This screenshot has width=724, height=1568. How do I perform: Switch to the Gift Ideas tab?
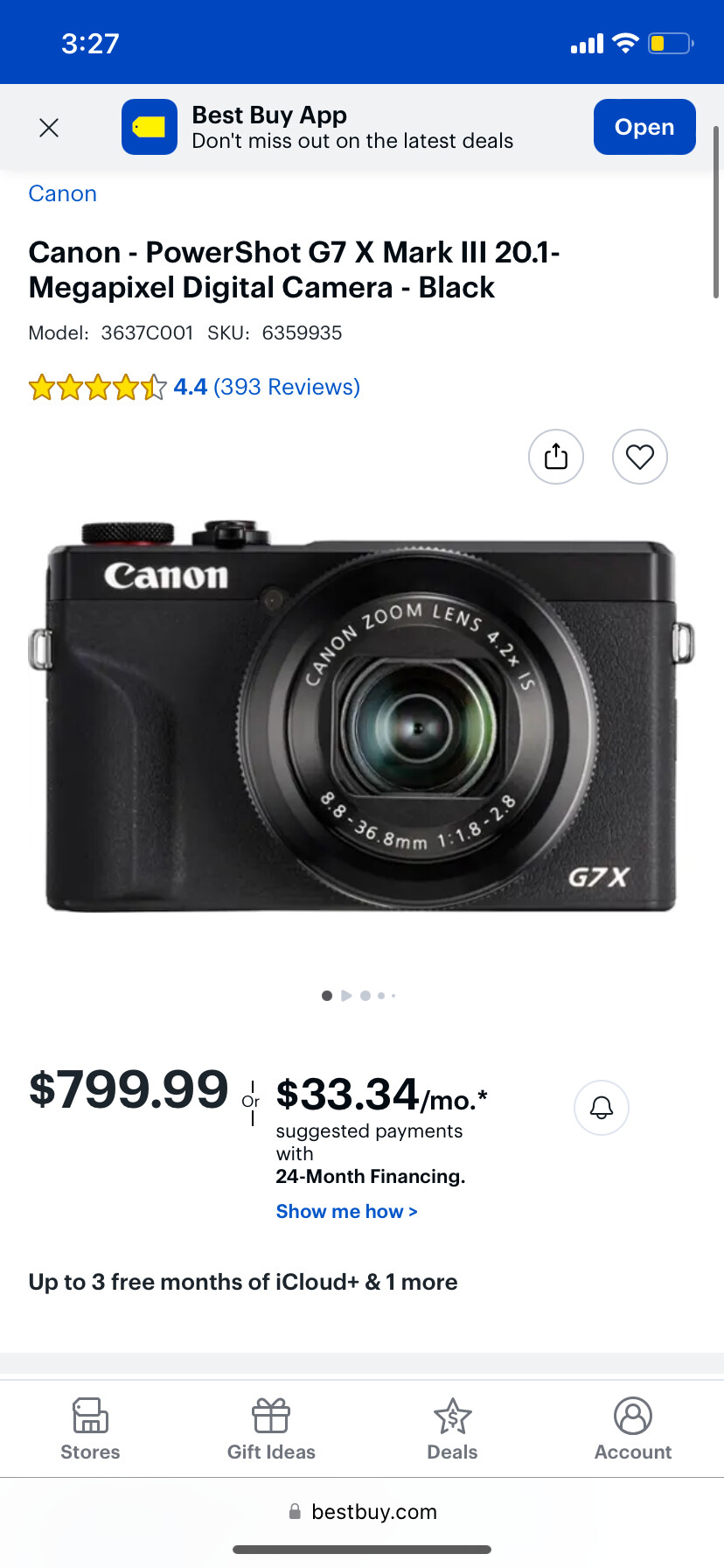[271, 1429]
